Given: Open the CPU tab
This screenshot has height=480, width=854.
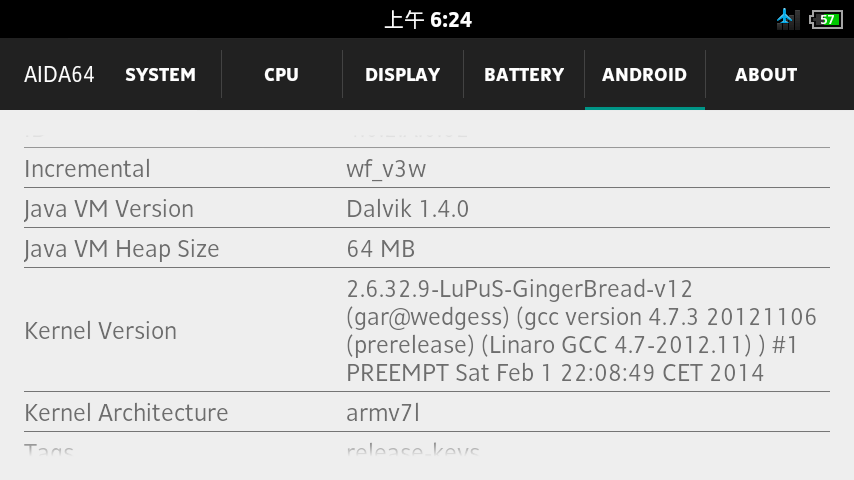Looking at the screenshot, I should click(x=281, y=75).
